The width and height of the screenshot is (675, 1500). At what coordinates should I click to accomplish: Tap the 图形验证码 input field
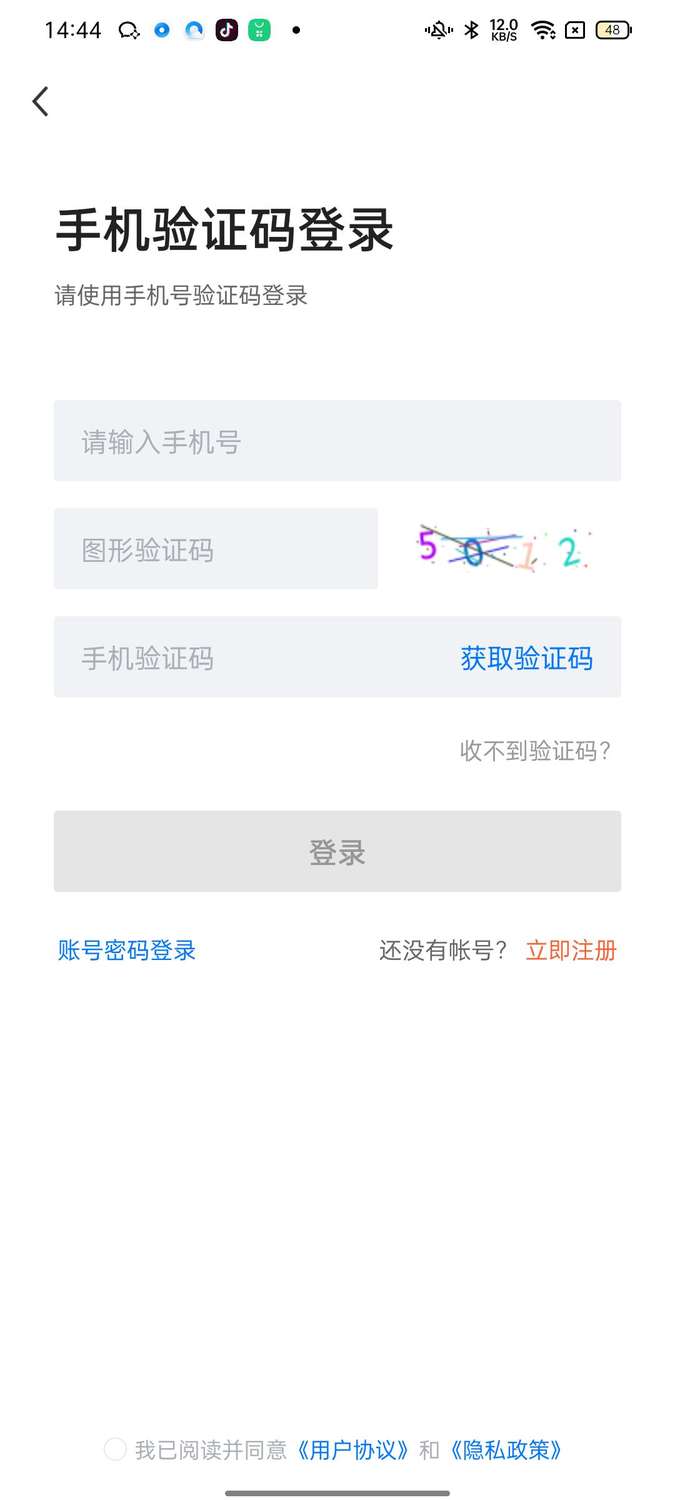(216, 549)
